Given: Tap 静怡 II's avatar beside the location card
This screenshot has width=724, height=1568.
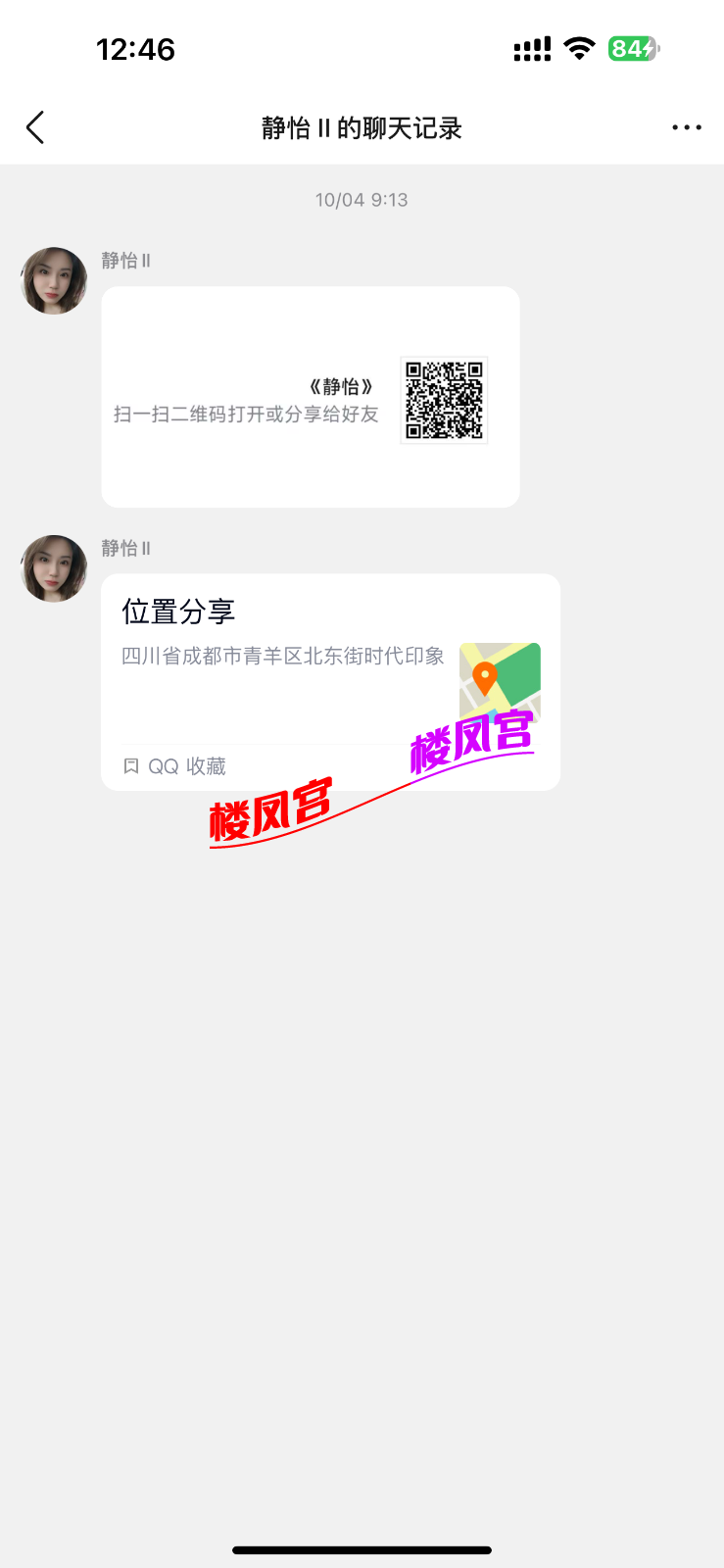Looking at the screenshot, I should [54, 568].
